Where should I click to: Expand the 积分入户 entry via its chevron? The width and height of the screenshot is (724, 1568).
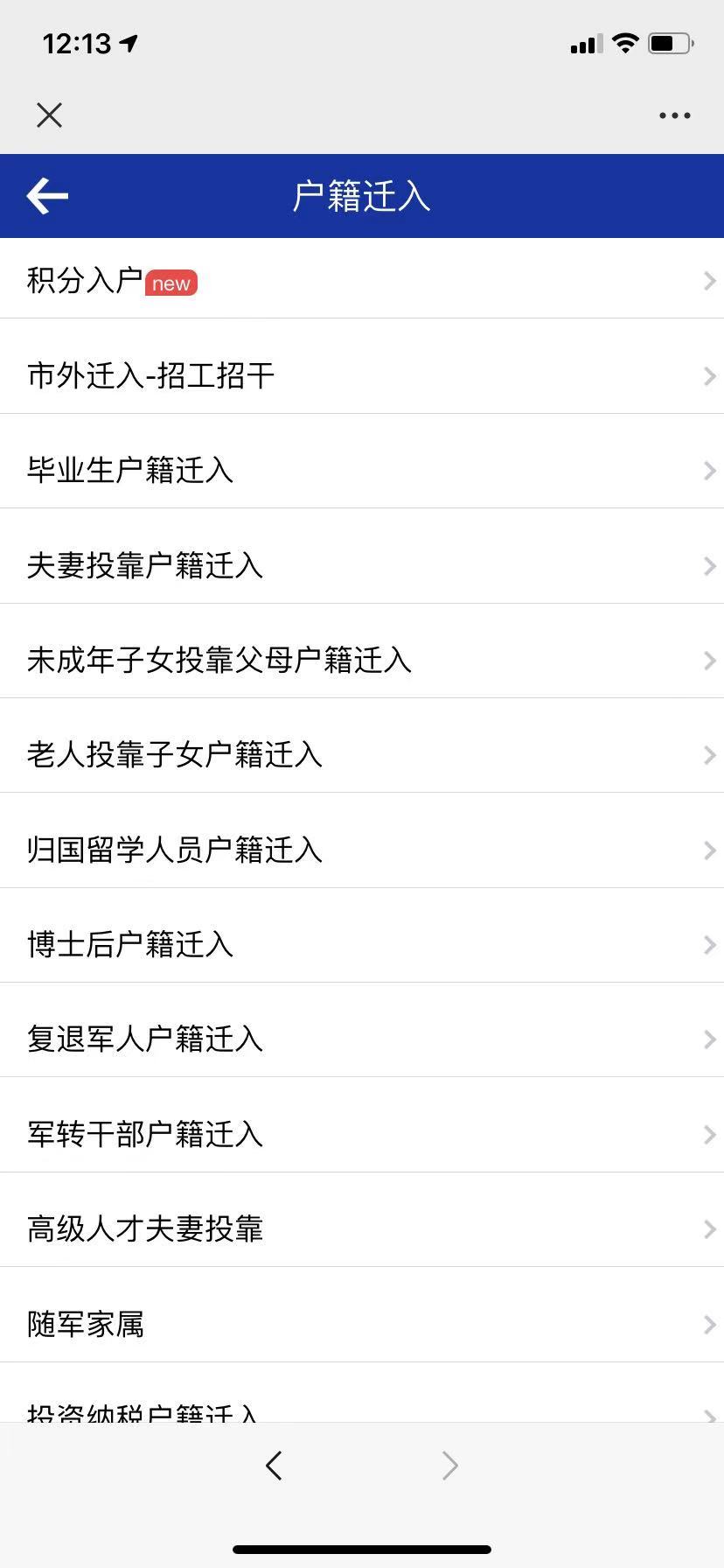click(709, 281)
